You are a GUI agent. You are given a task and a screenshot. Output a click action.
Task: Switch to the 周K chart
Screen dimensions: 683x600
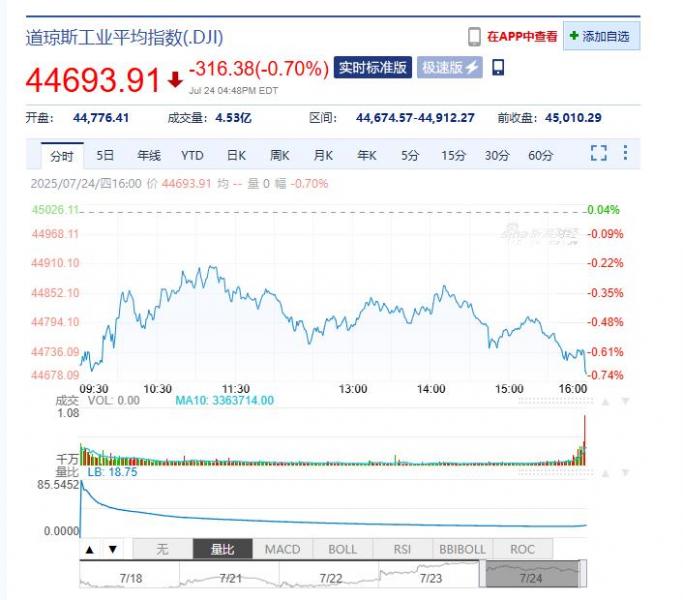(279, 155)
